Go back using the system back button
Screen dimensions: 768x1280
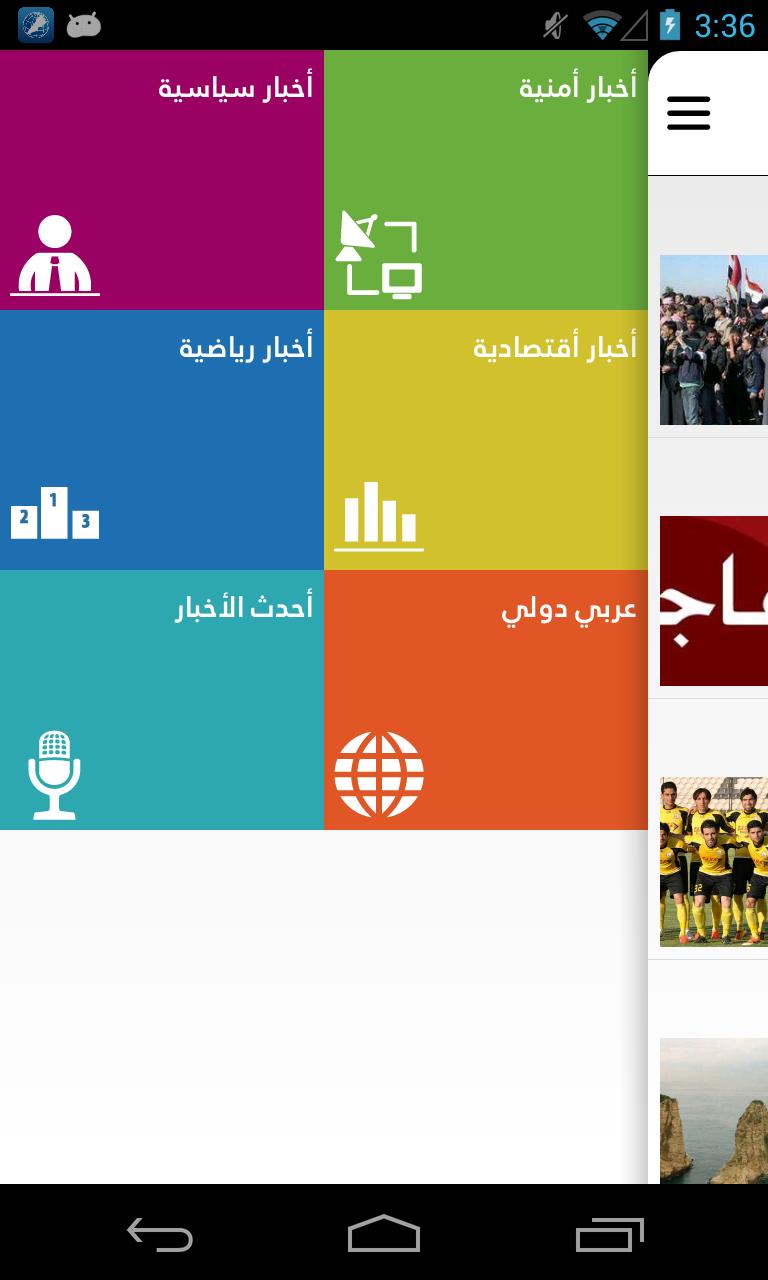pyautogui.click(x=160, y=1234)
